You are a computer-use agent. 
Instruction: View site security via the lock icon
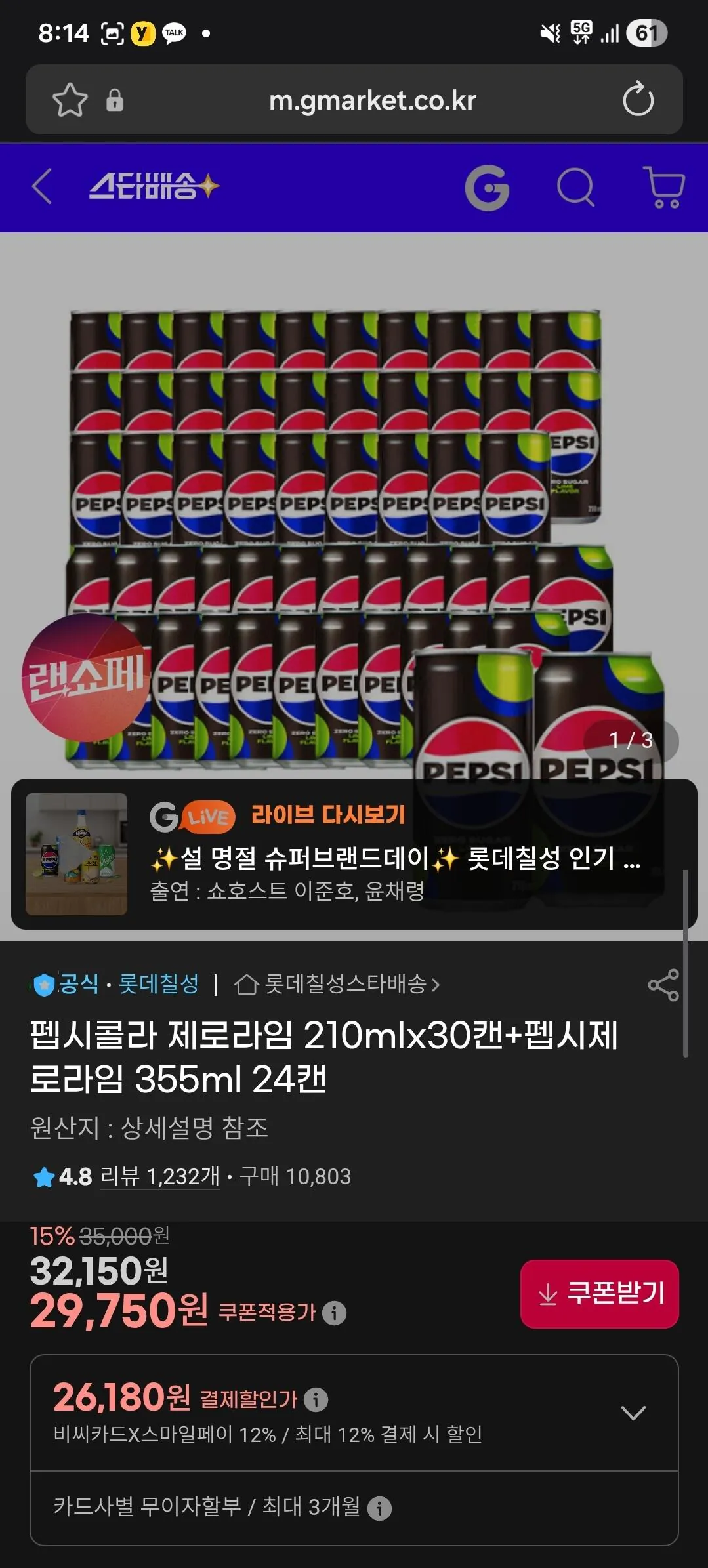[115, 100]
